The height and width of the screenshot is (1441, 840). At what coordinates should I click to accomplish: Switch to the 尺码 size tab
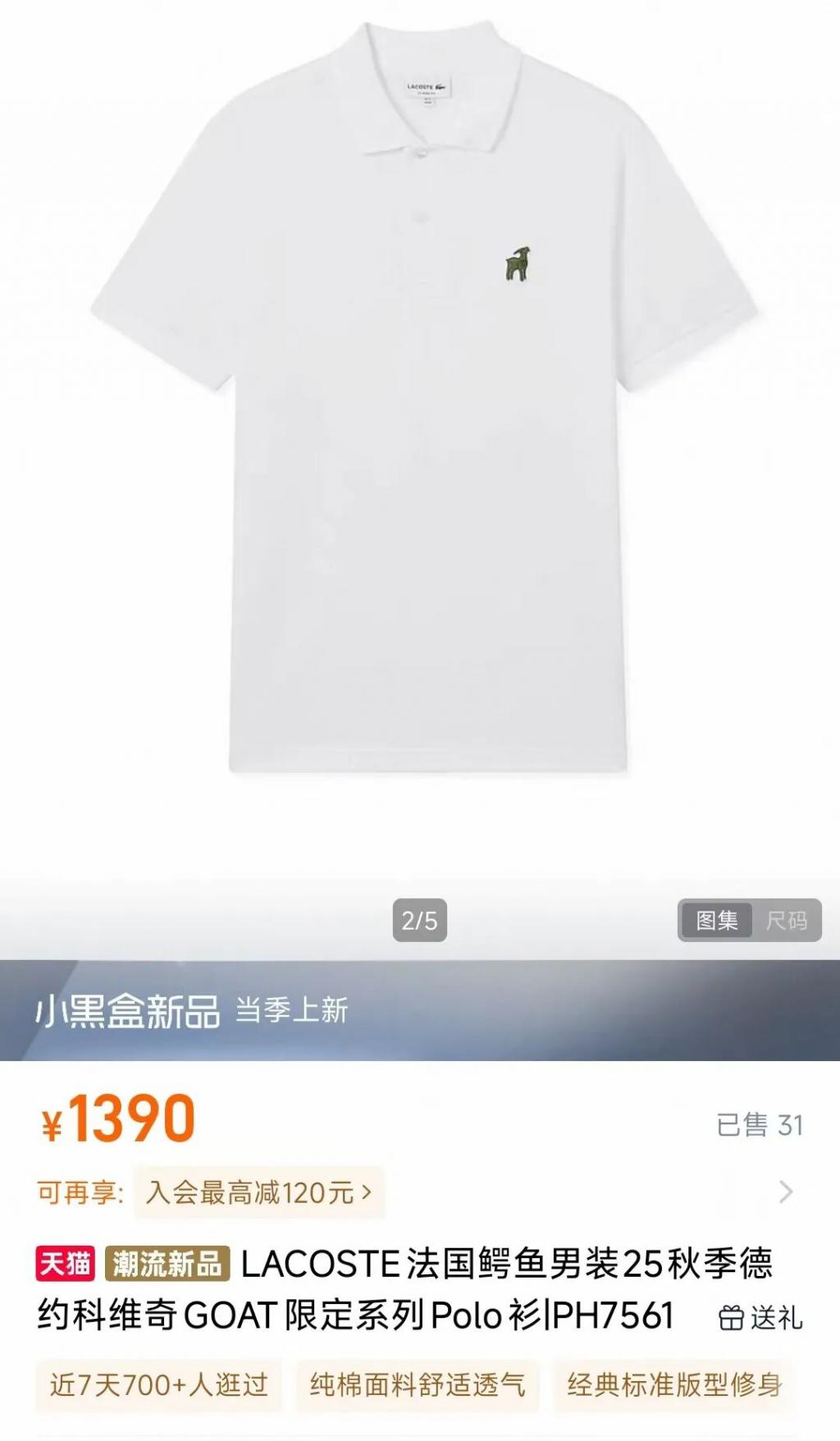[x=786, y=920]
